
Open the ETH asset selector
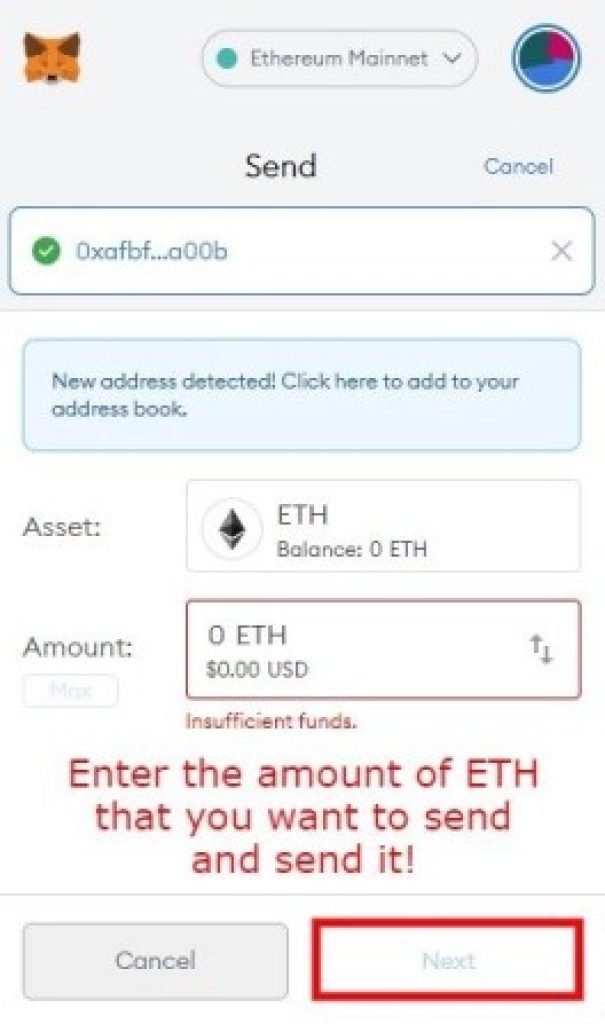coord(384,526)
